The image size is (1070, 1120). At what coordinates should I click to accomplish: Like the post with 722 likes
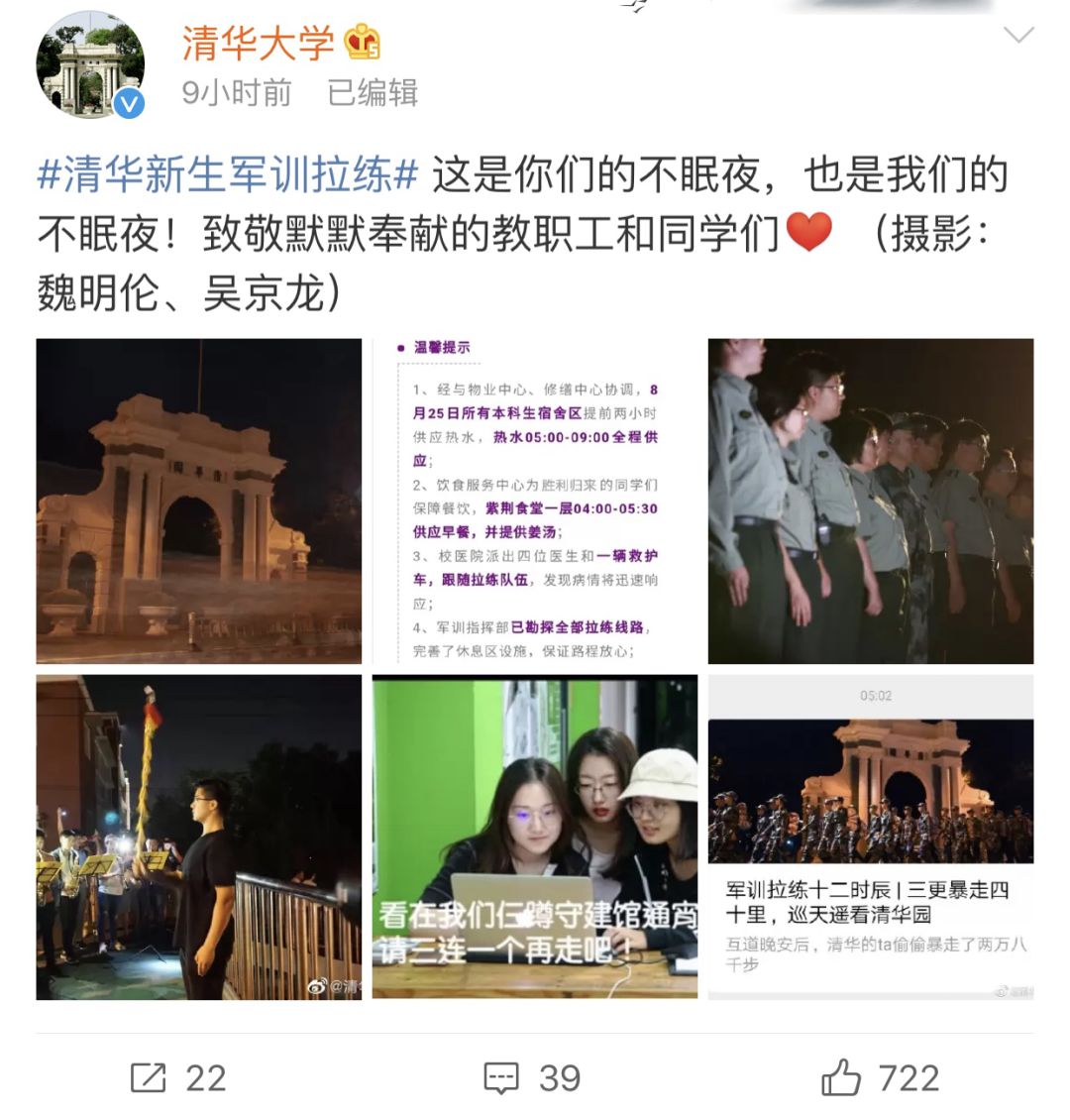880,1077
